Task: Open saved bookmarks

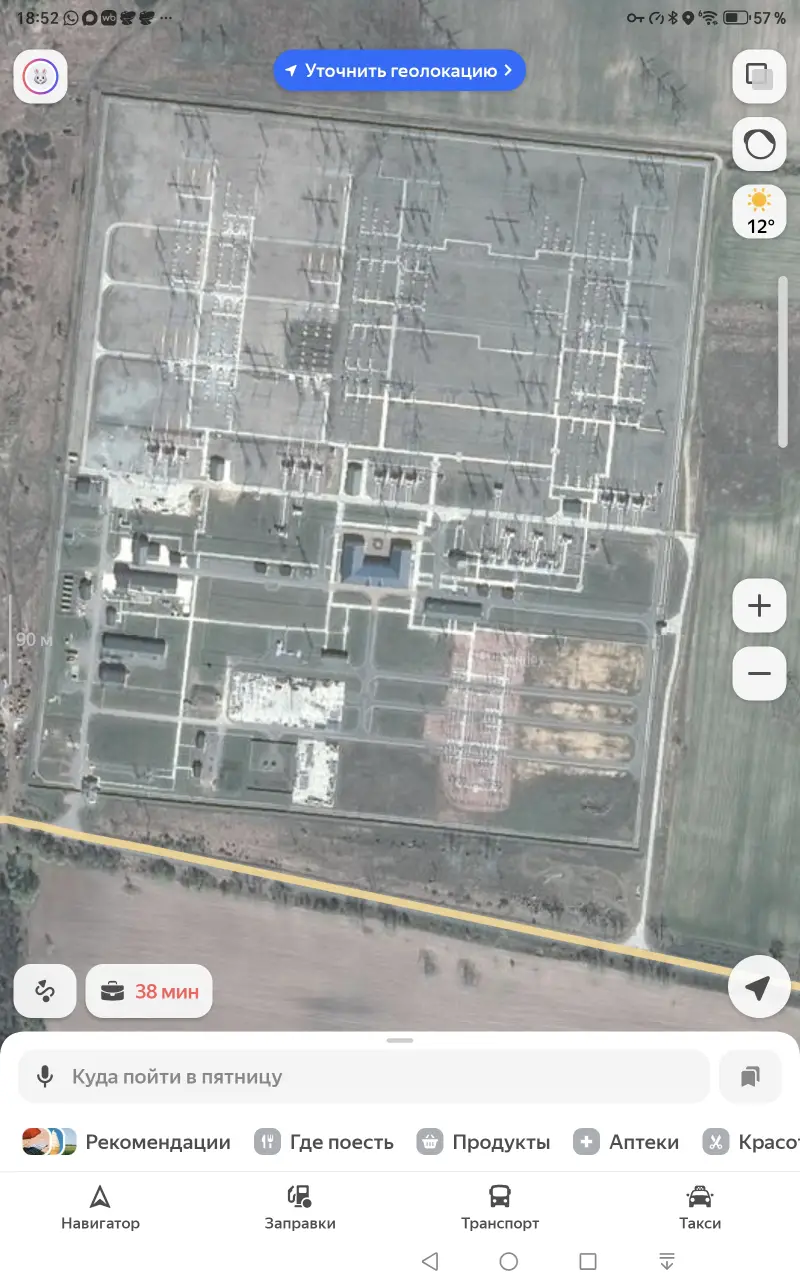Action: point(750,1077)
